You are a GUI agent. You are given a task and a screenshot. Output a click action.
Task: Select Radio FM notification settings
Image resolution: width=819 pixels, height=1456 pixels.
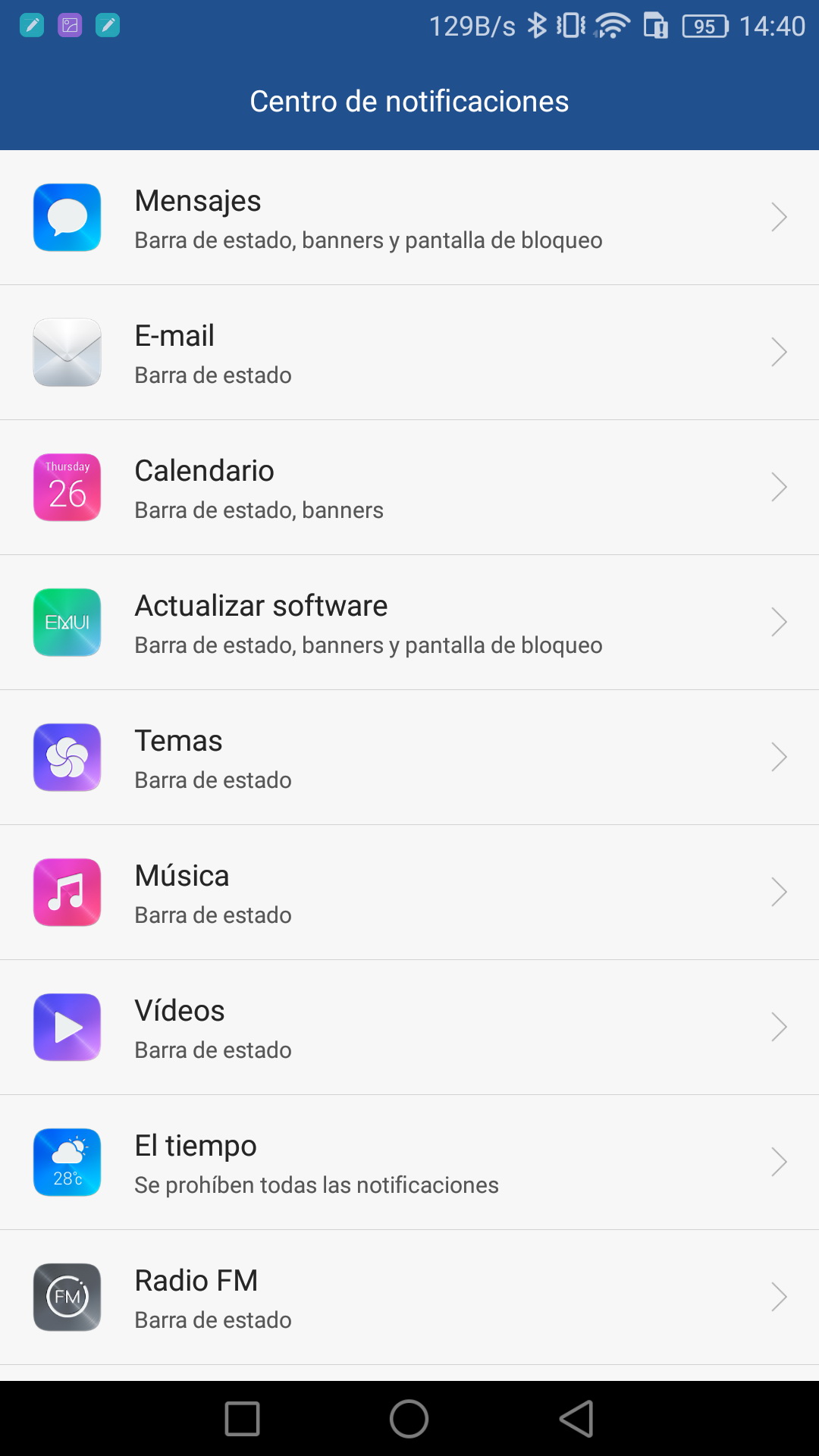click(x=409, y=1298)
